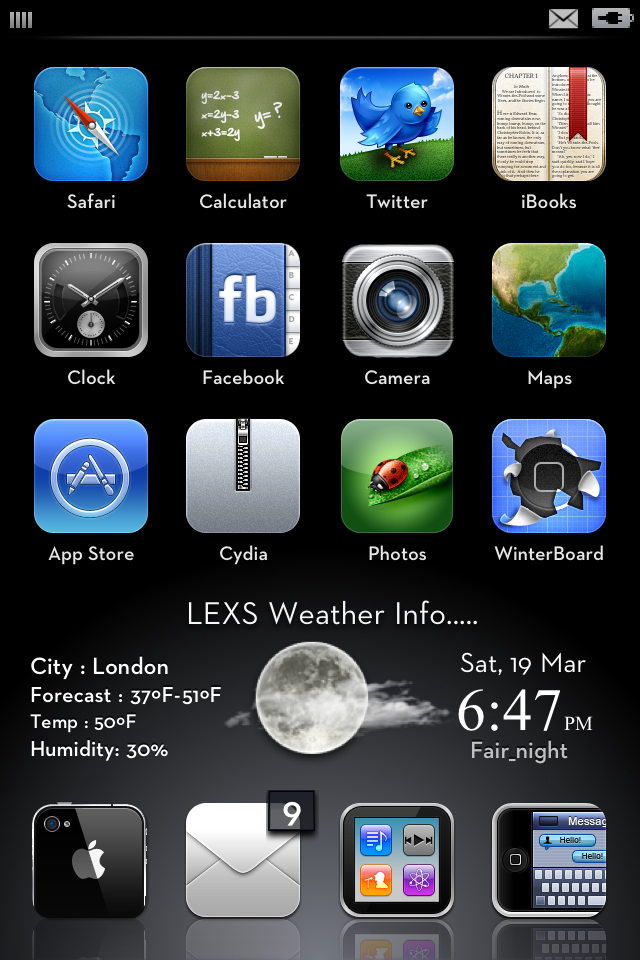Launch Cydia
This screenshot has width=640, height=960.
click(243, 476)
